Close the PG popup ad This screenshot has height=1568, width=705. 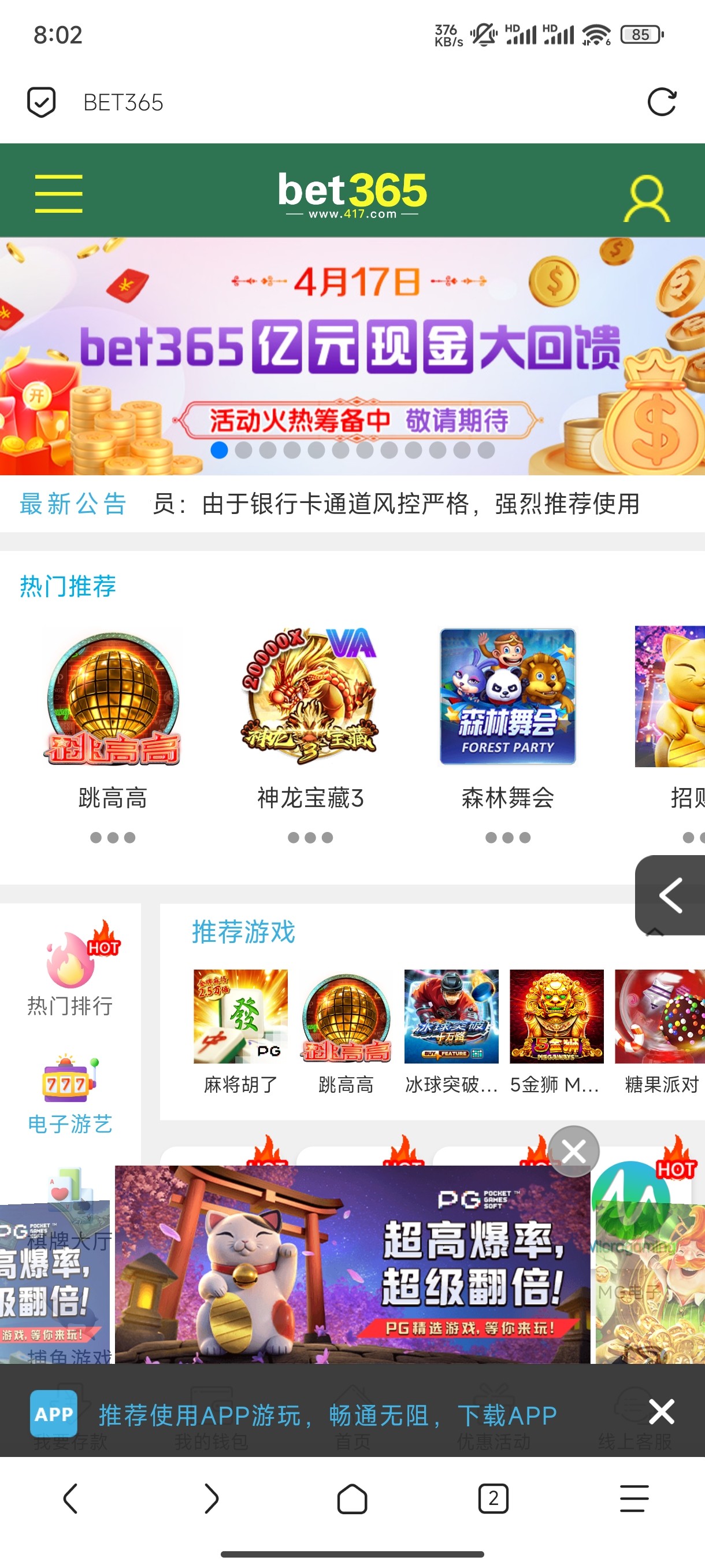tap(573, 1152)
